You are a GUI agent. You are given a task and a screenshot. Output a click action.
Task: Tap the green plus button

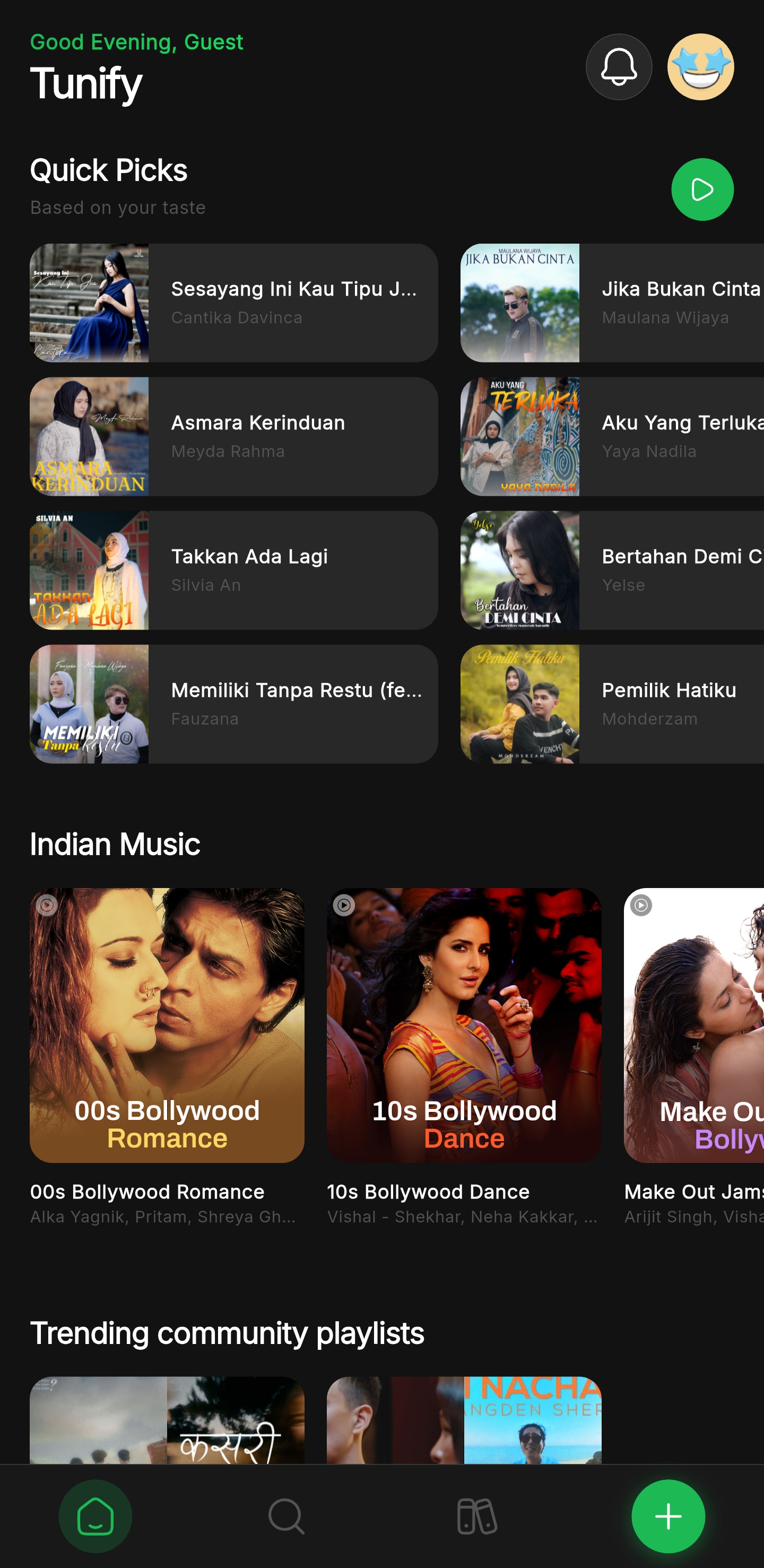coord(668,1515)
